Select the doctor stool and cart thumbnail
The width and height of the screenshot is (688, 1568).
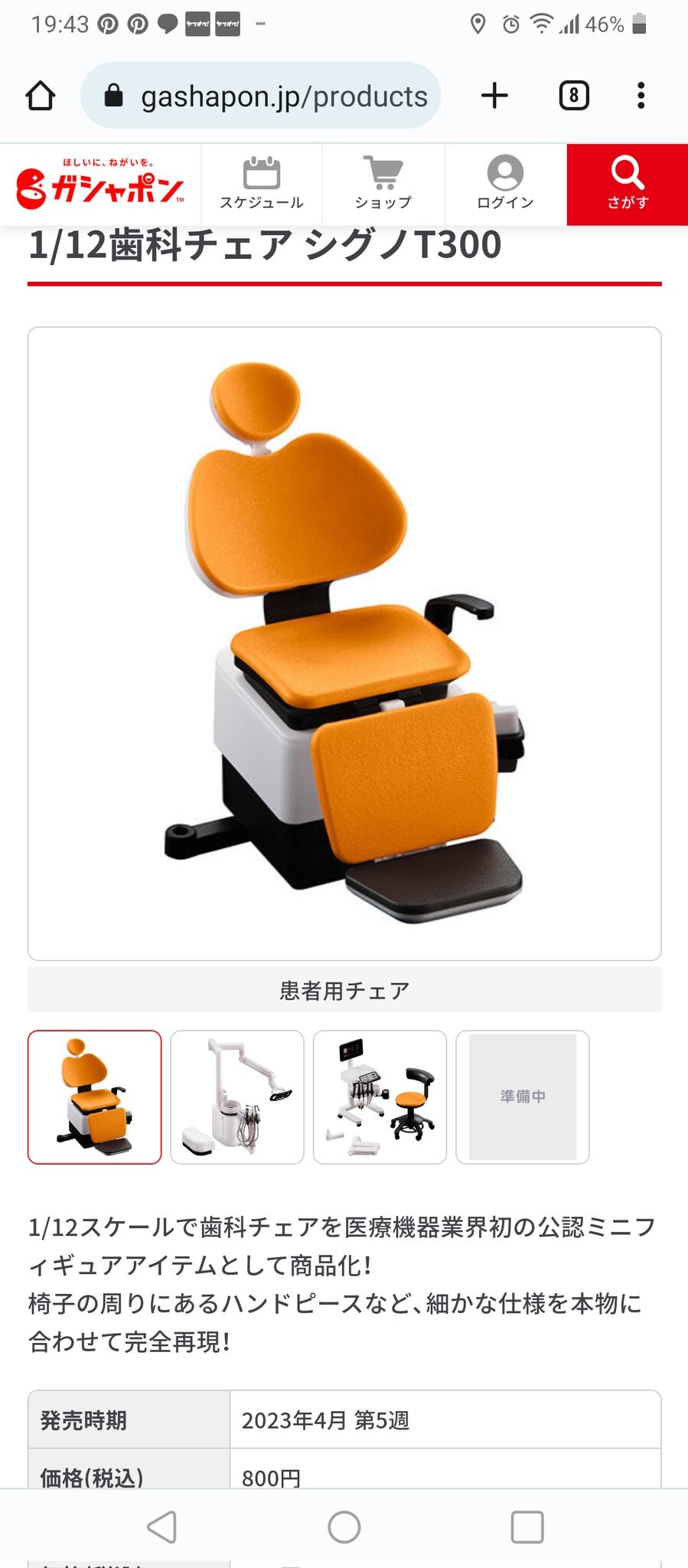[x=380, y=1097]
